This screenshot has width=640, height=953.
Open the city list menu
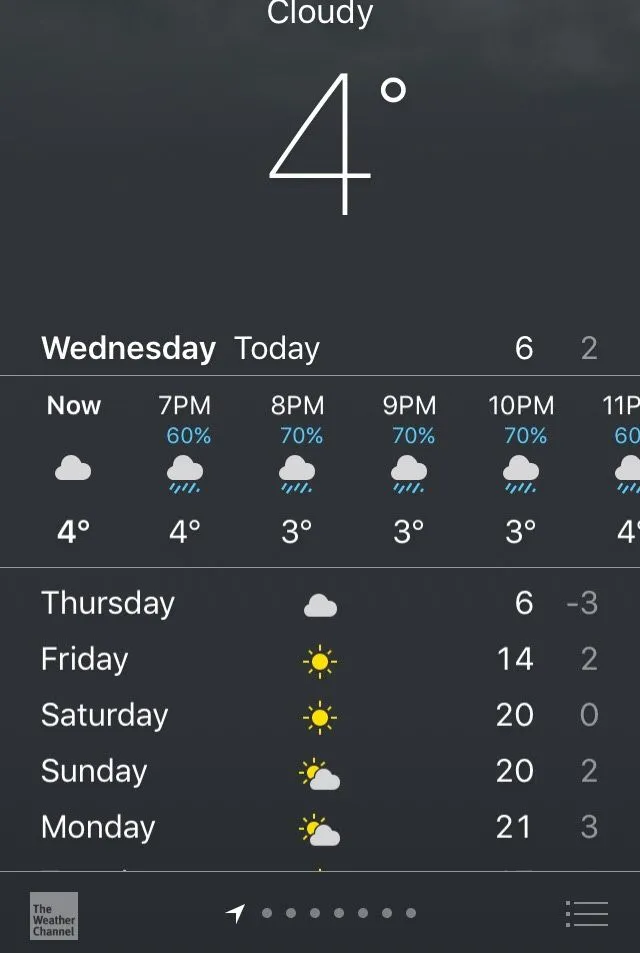[x=586, y=913]
